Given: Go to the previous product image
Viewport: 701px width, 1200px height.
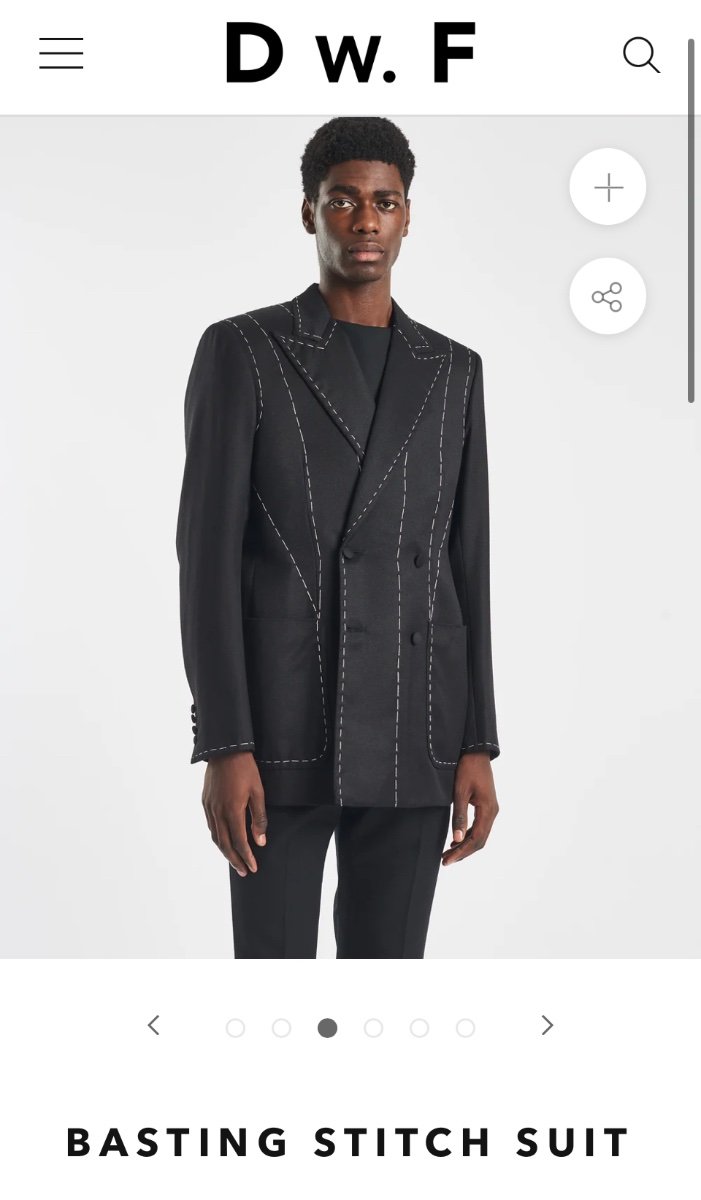Looking at the screenshot, I should click(153, 1025).
